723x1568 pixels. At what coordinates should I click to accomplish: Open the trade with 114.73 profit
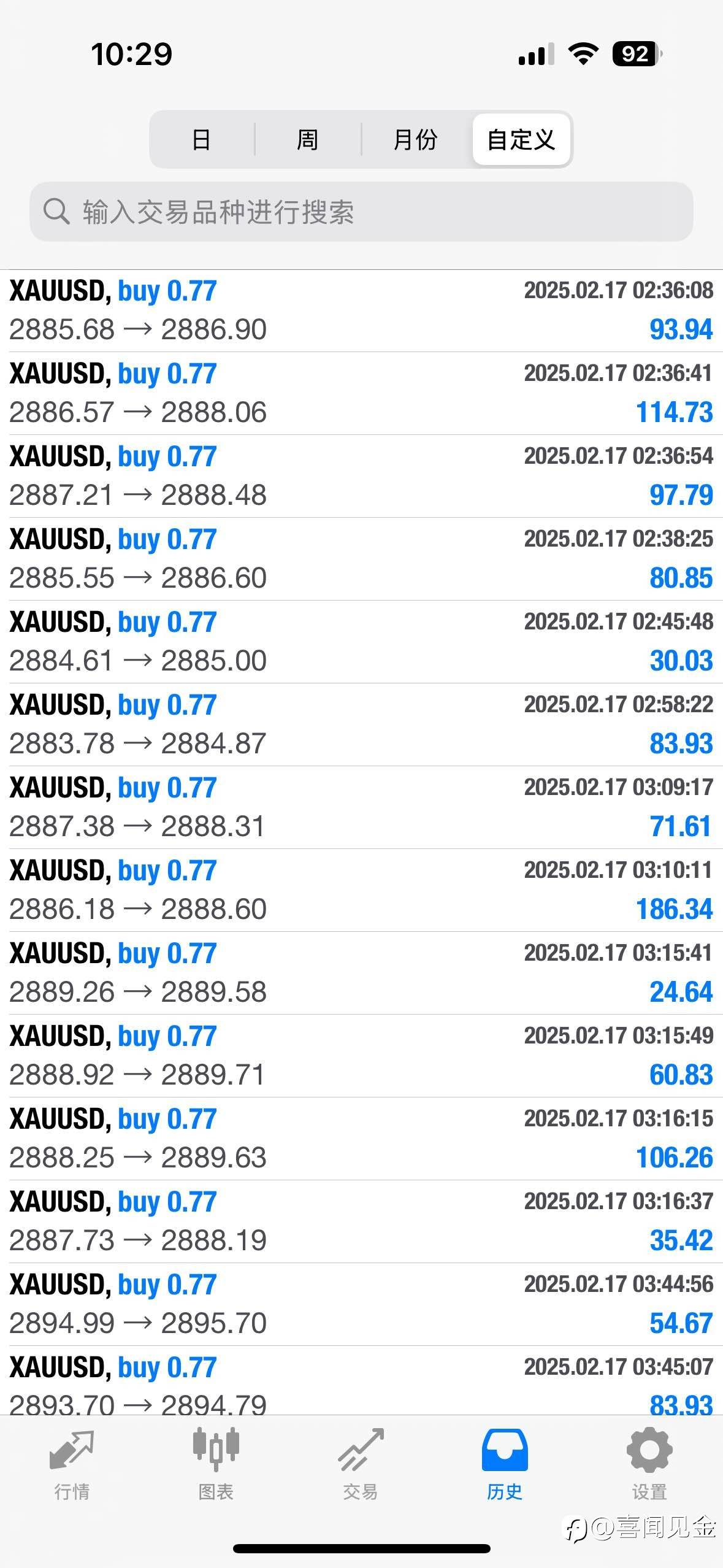361,393
